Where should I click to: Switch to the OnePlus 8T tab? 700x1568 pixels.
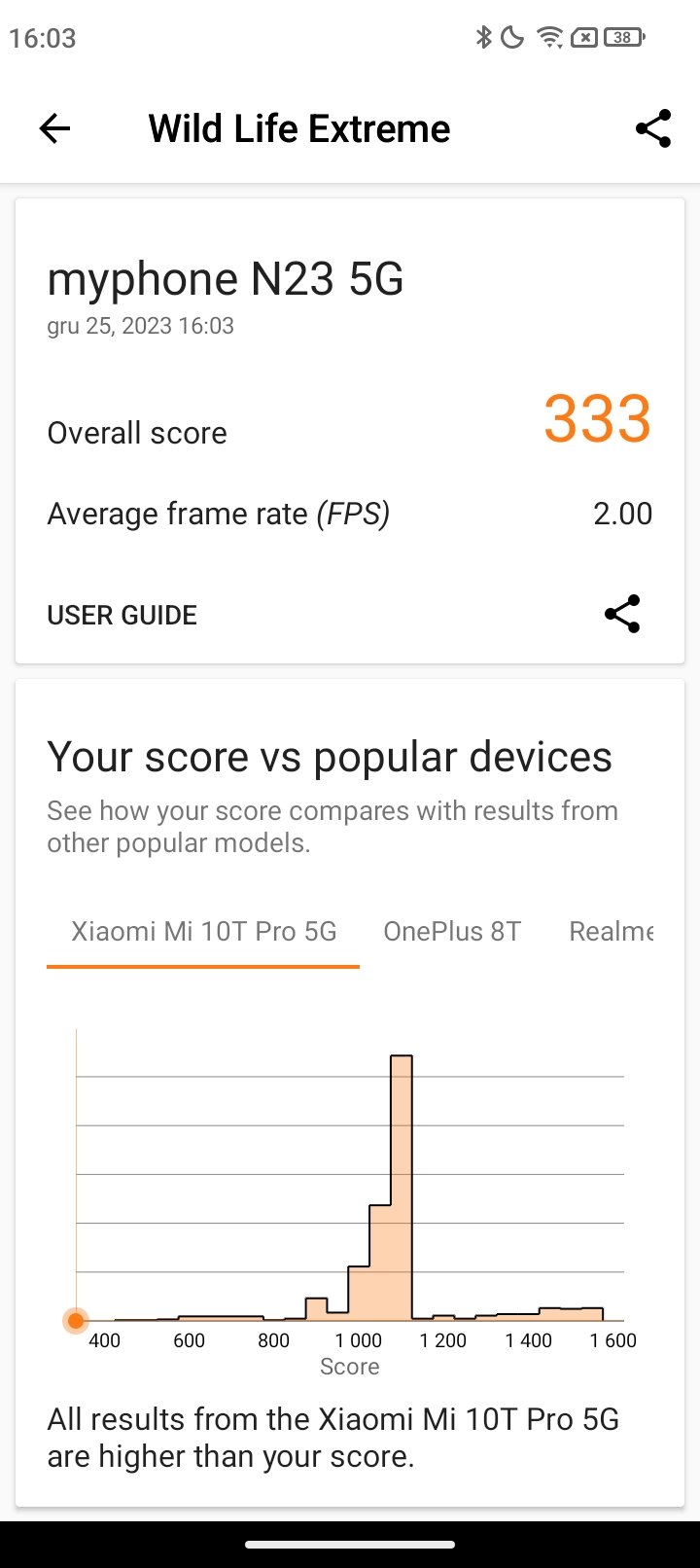(452, 932)
